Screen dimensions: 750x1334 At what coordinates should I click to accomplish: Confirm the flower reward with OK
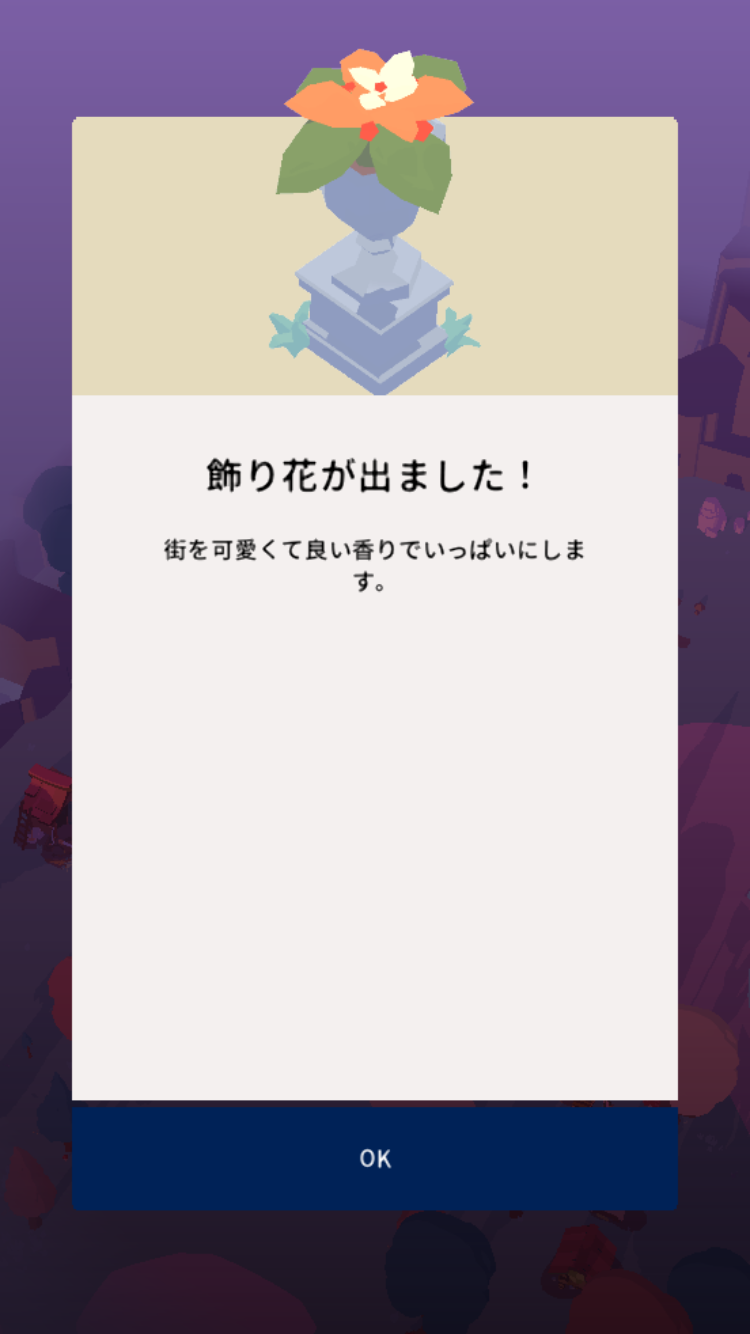pos(375,1158)
